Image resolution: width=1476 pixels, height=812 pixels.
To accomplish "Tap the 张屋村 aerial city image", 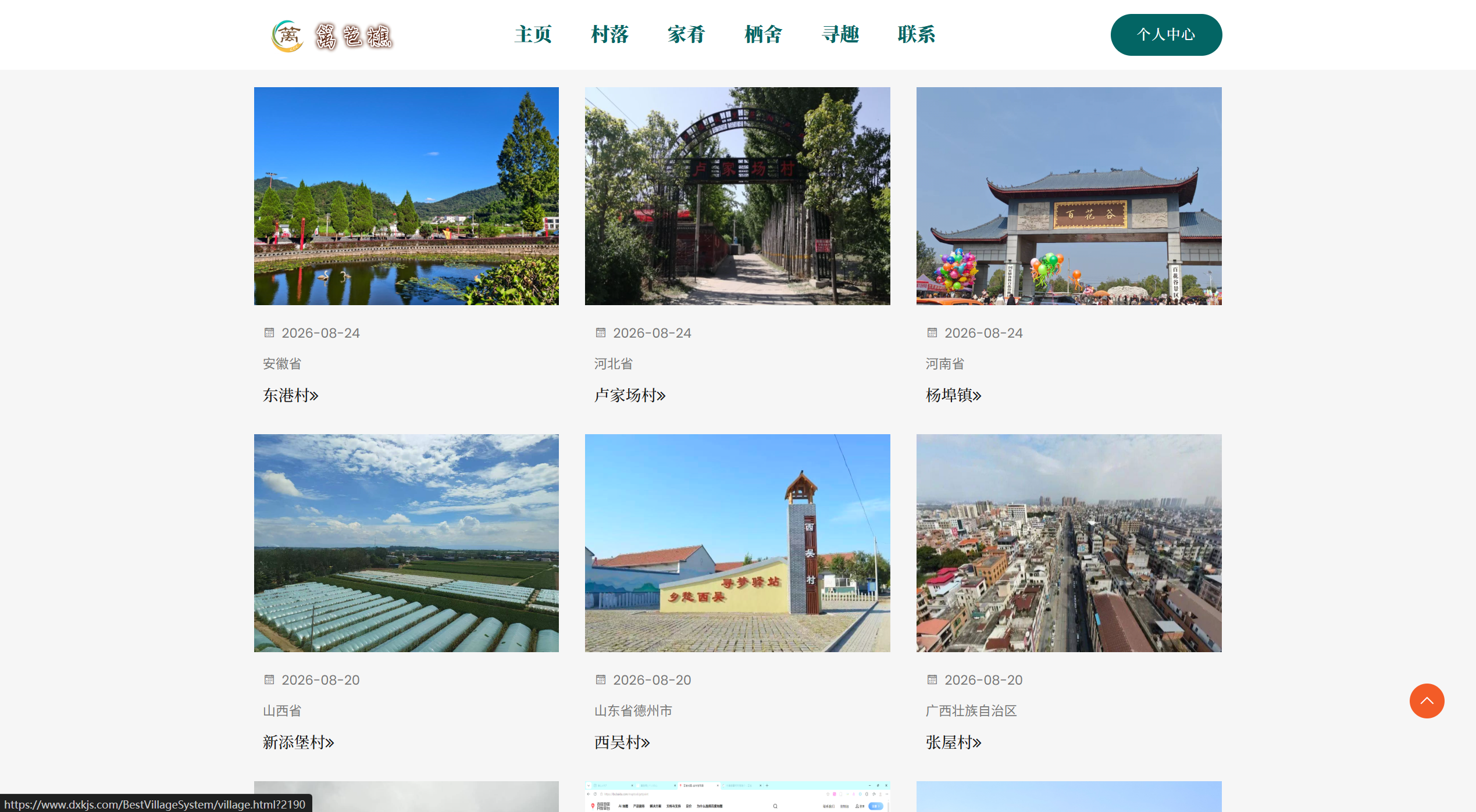I will tap(1069, 543).
